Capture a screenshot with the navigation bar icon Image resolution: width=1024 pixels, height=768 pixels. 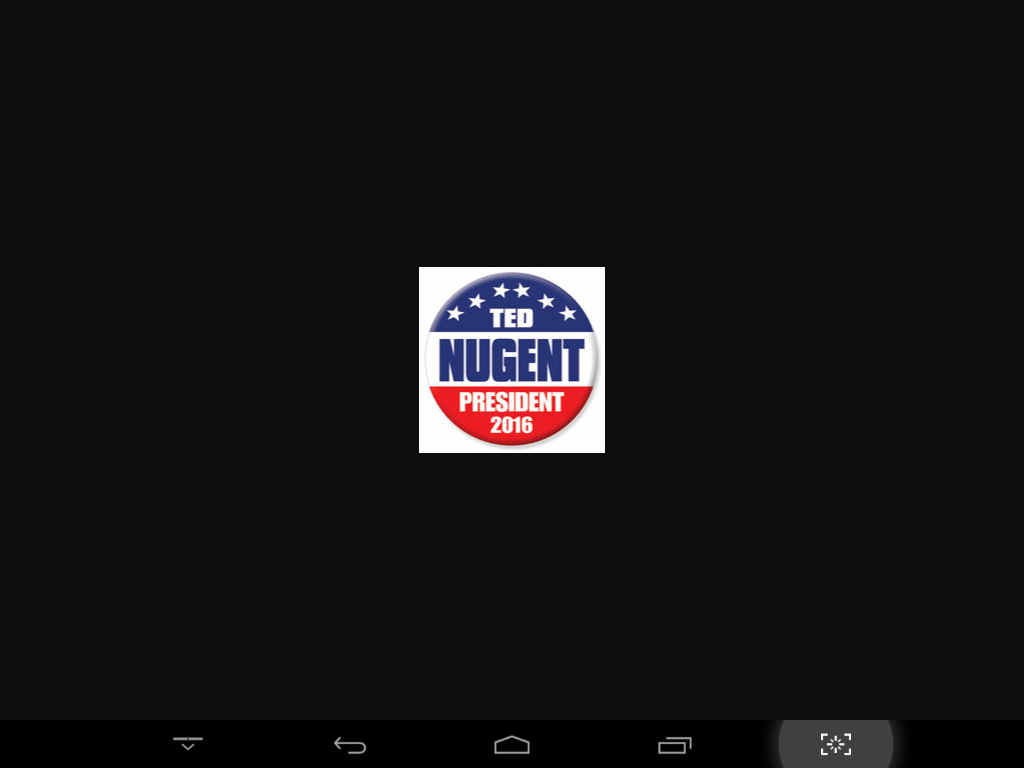click(836, 744)
